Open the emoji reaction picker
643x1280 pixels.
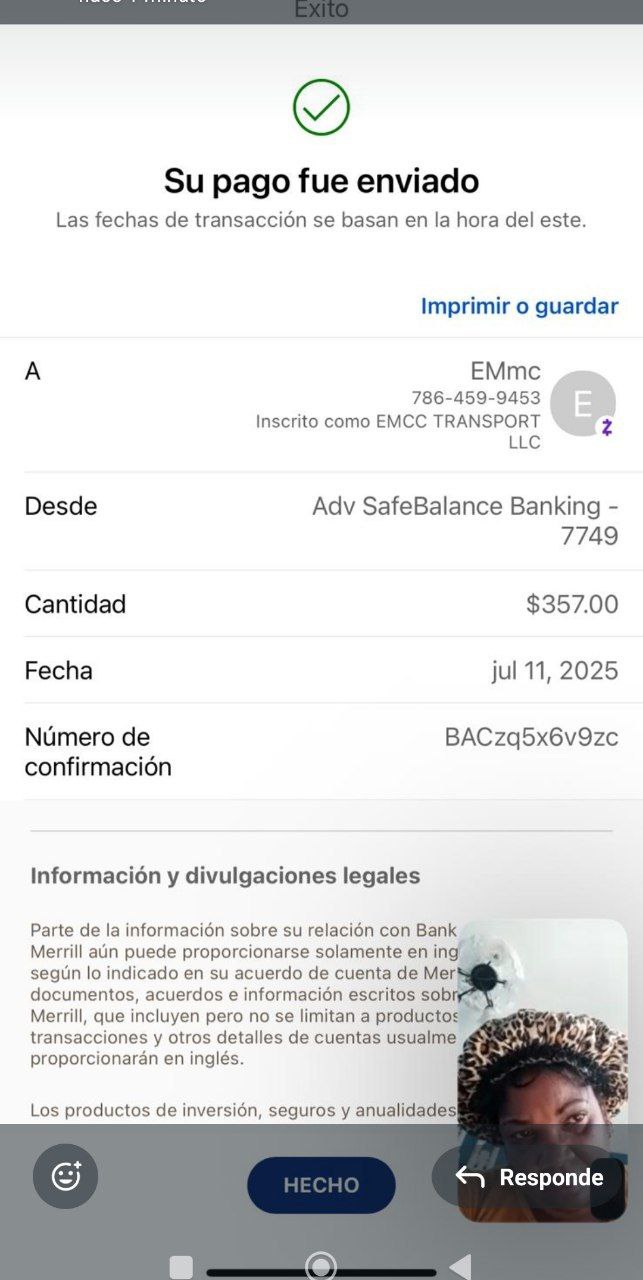[66, 1176]
